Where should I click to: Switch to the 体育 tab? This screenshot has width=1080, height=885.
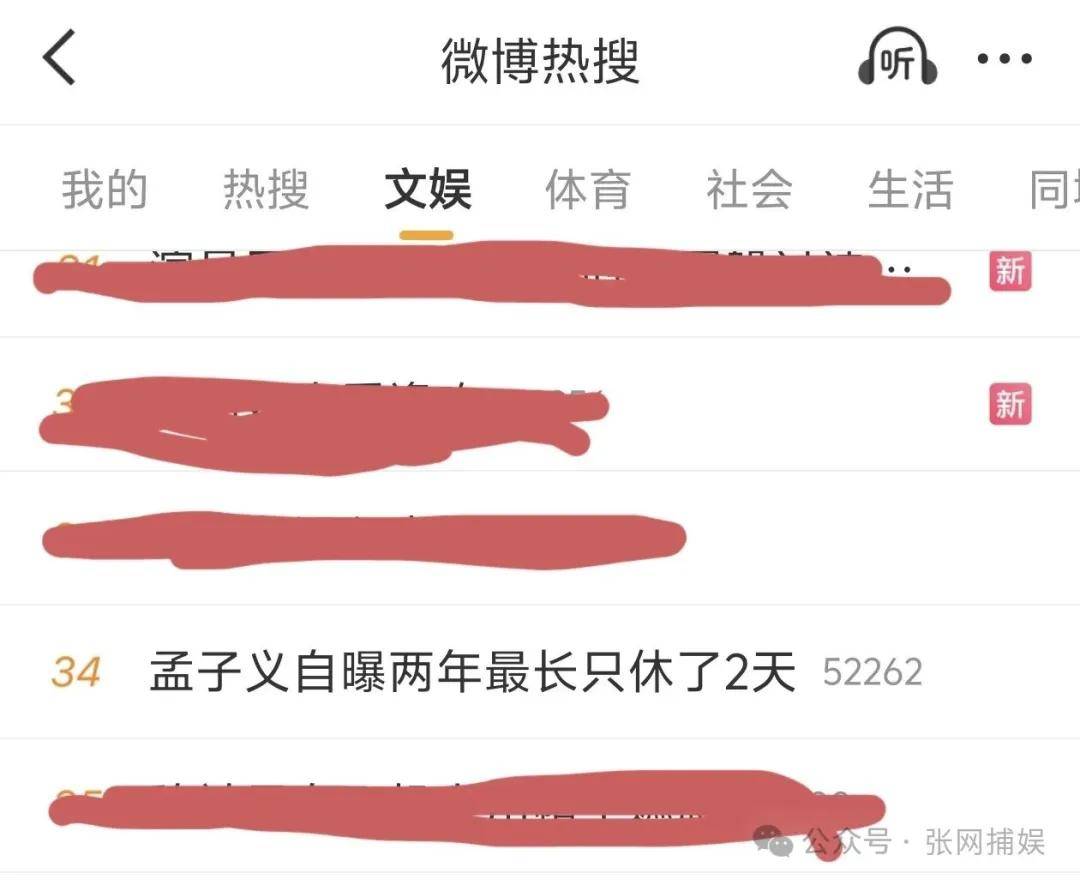pos(588,189)
